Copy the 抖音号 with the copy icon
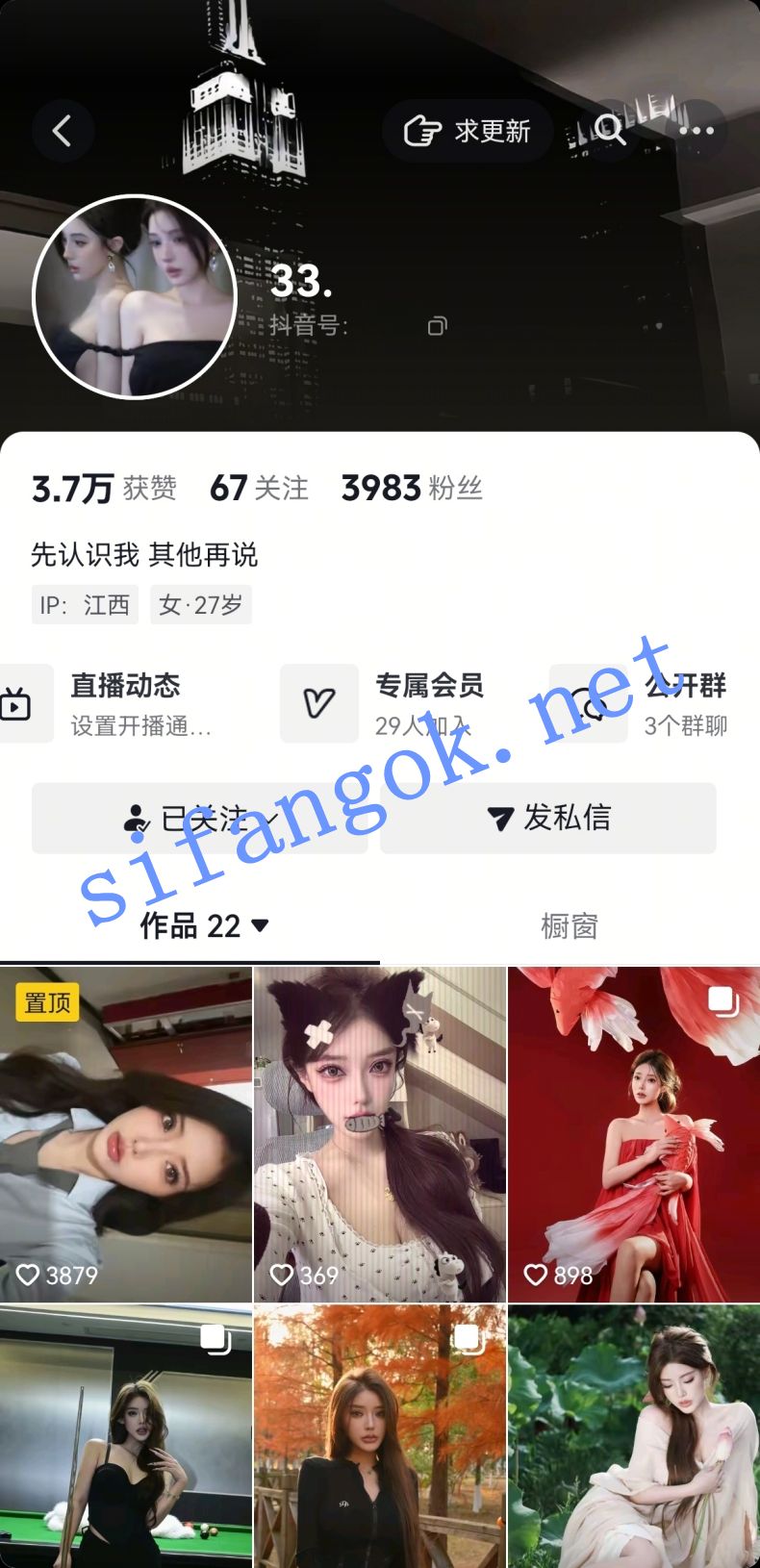Viewport: 760px width, 1568px height. pos(437,324)
